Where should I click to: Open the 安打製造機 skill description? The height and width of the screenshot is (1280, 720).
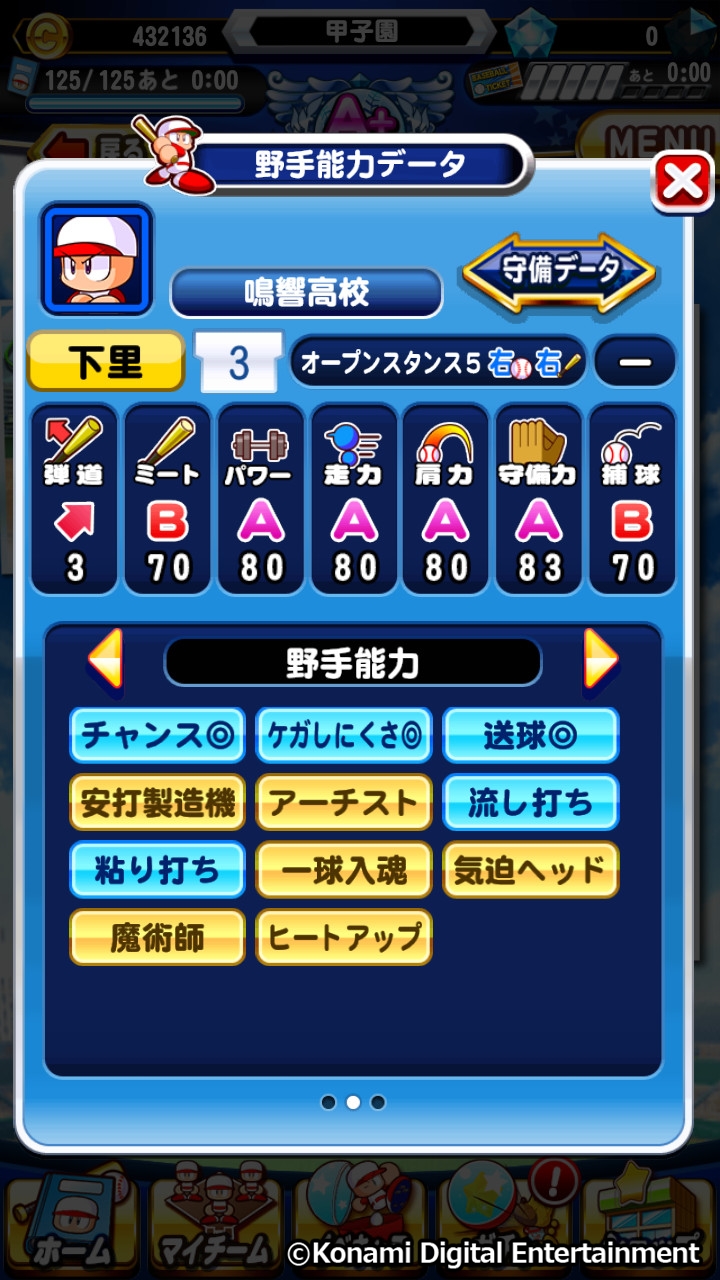[157, 802]
